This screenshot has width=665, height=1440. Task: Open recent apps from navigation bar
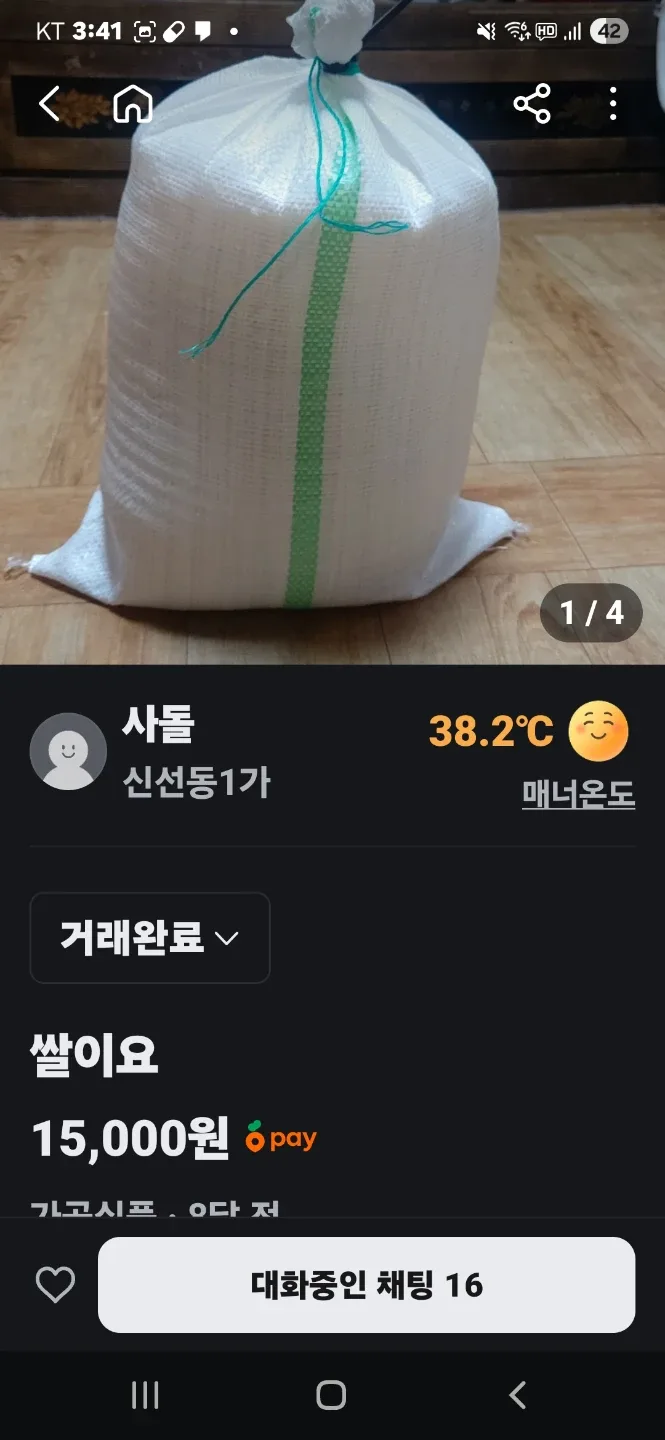(145, 1396)
